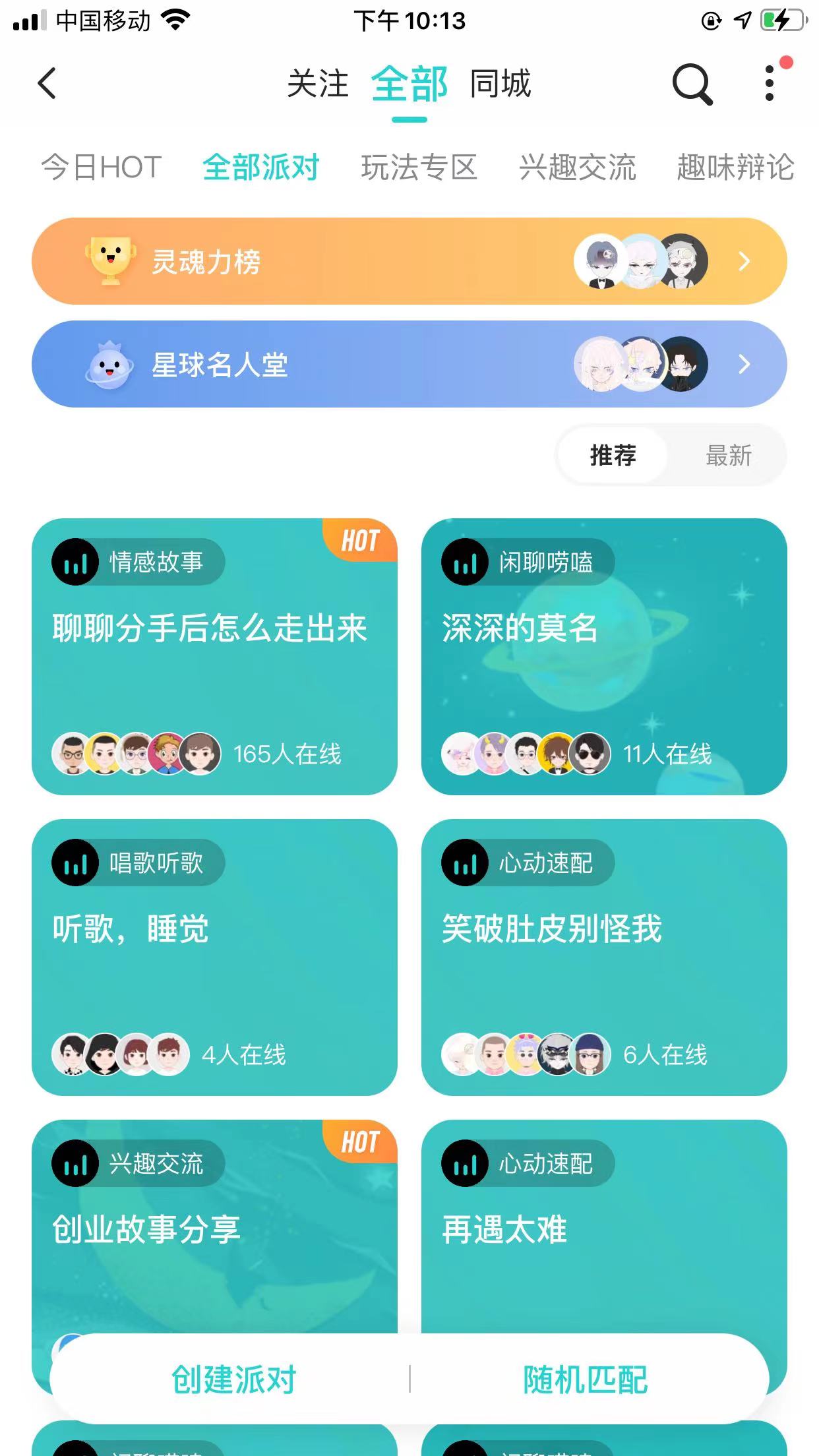This screenshot has width=819, height=1456.
Task: Enter the 深深的莫名 party room
Action: point(603,657)
